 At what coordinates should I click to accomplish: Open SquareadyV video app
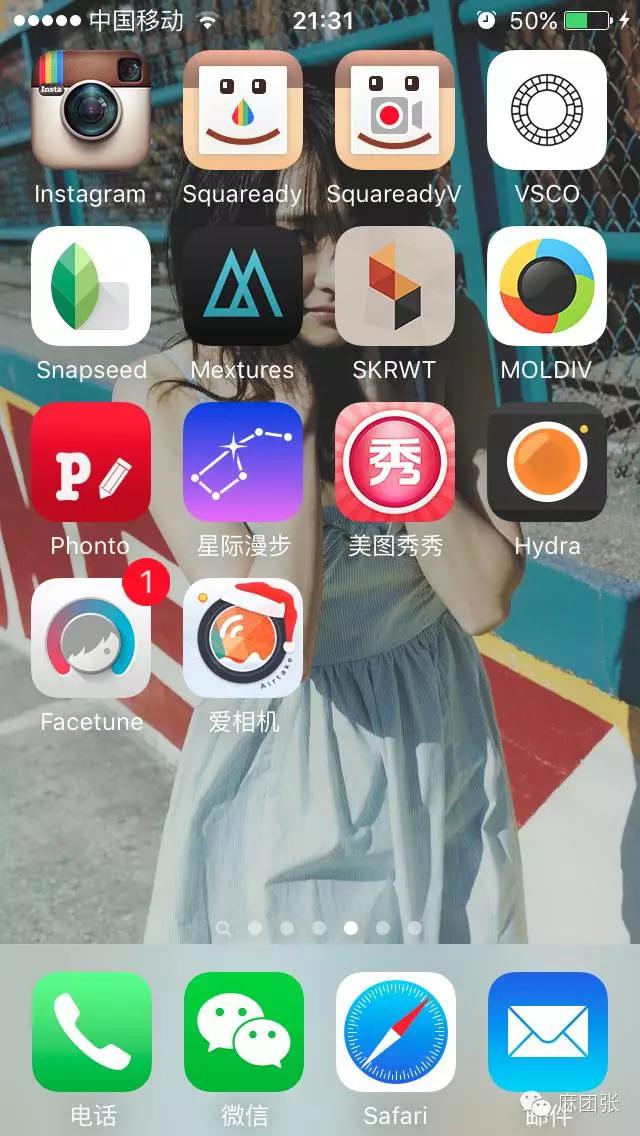tap(394, 110)
